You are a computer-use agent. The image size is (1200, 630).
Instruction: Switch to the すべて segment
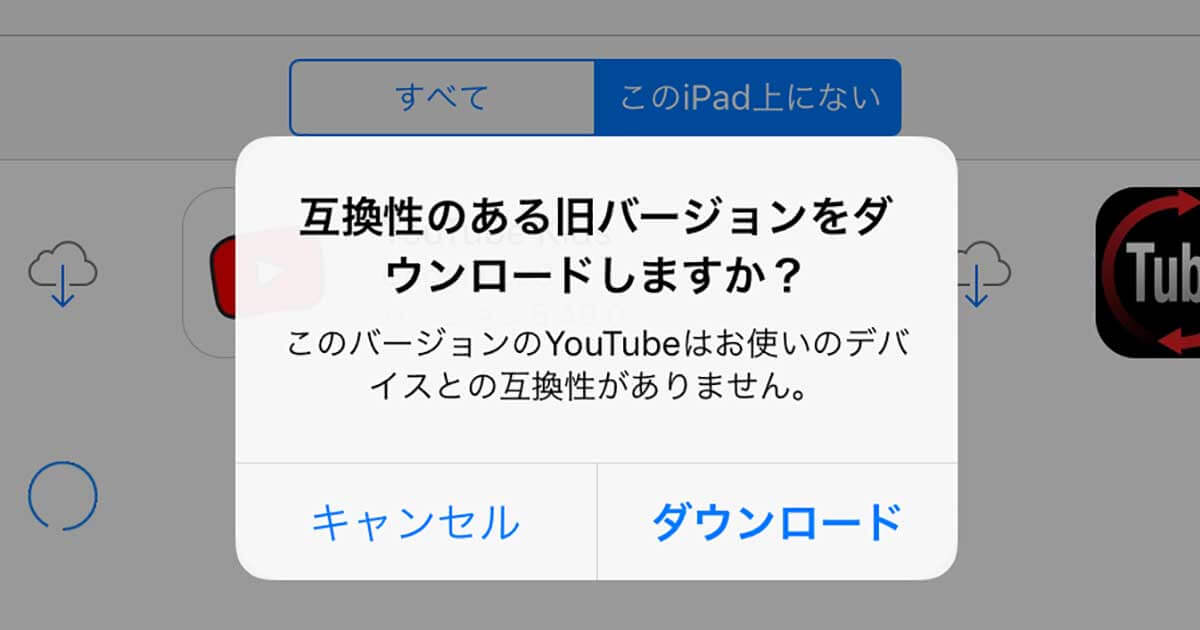click(442, 97)
